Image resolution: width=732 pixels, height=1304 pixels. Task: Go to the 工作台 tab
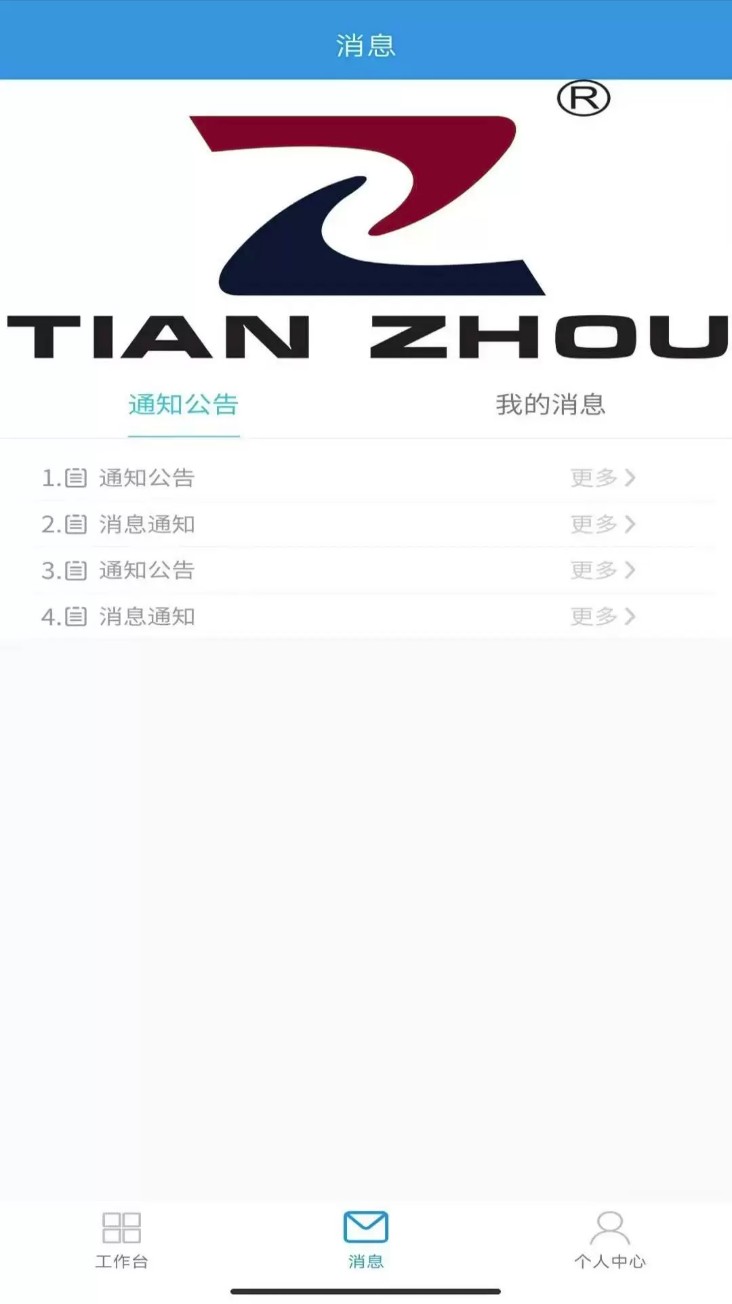(x=122, y=1240)
